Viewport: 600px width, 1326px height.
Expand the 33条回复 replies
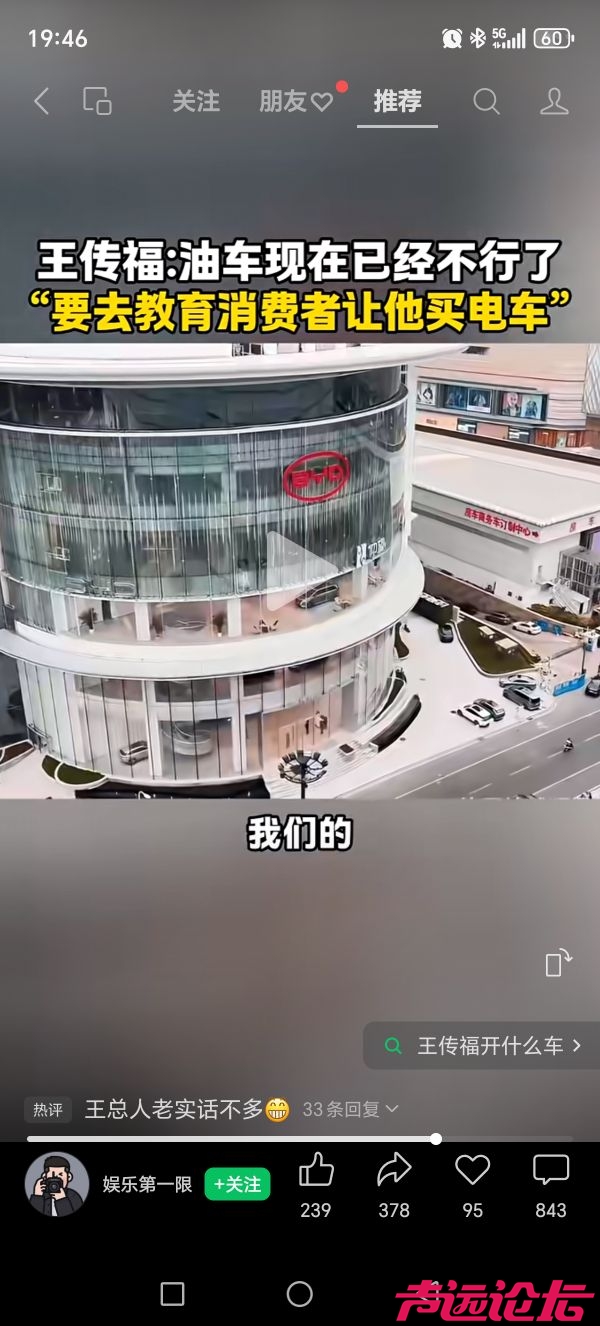351,1109
